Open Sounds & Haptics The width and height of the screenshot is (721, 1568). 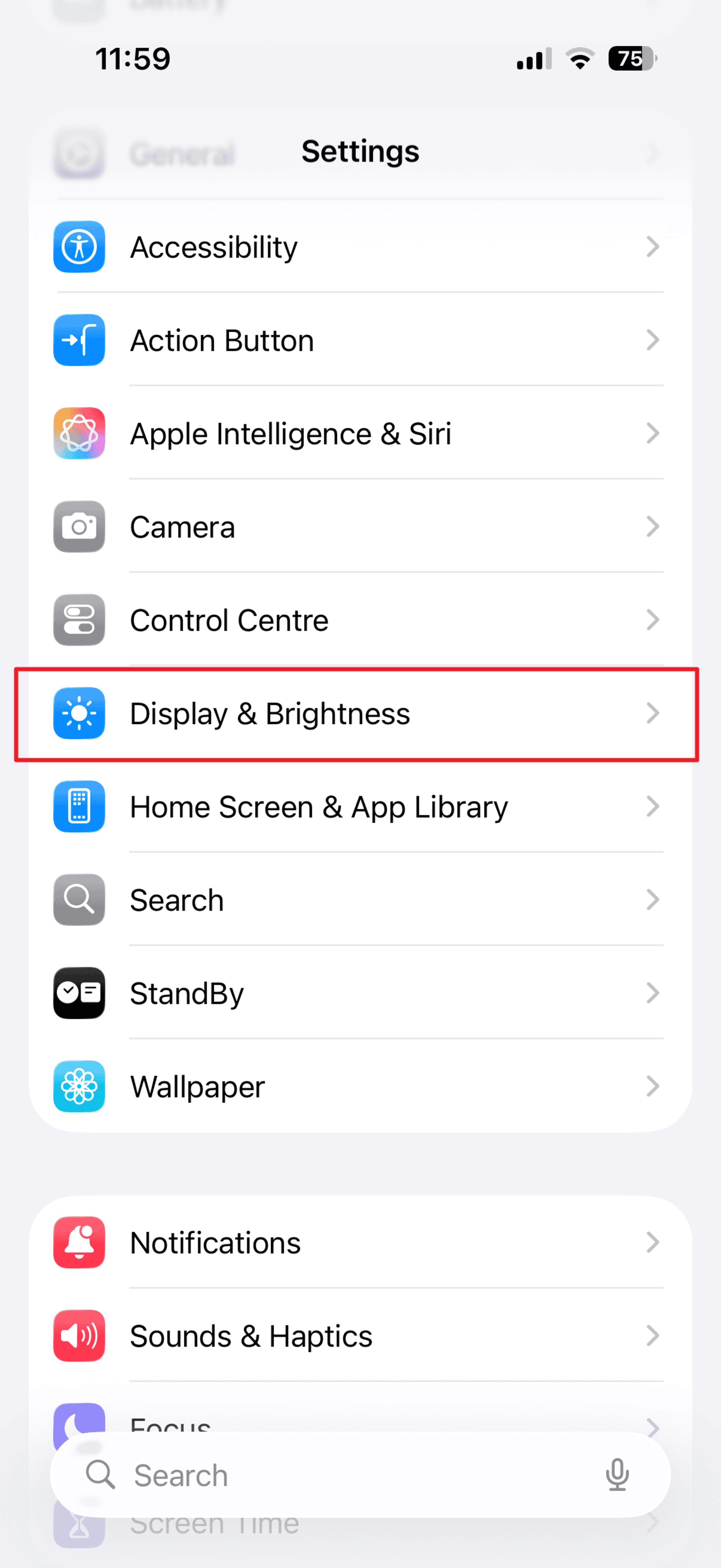(359, 1336)
